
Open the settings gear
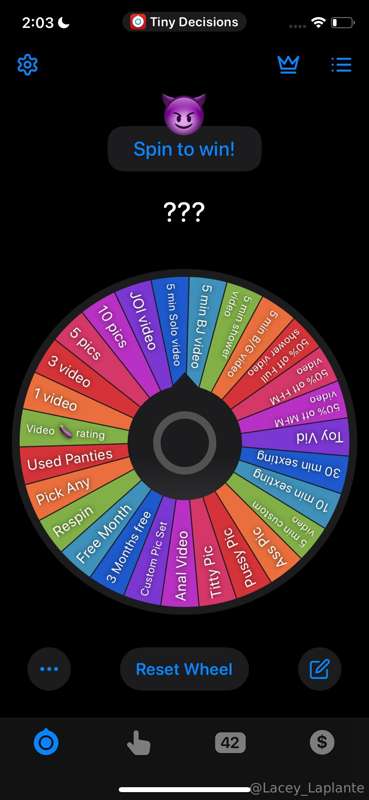(x=28, y=65)
